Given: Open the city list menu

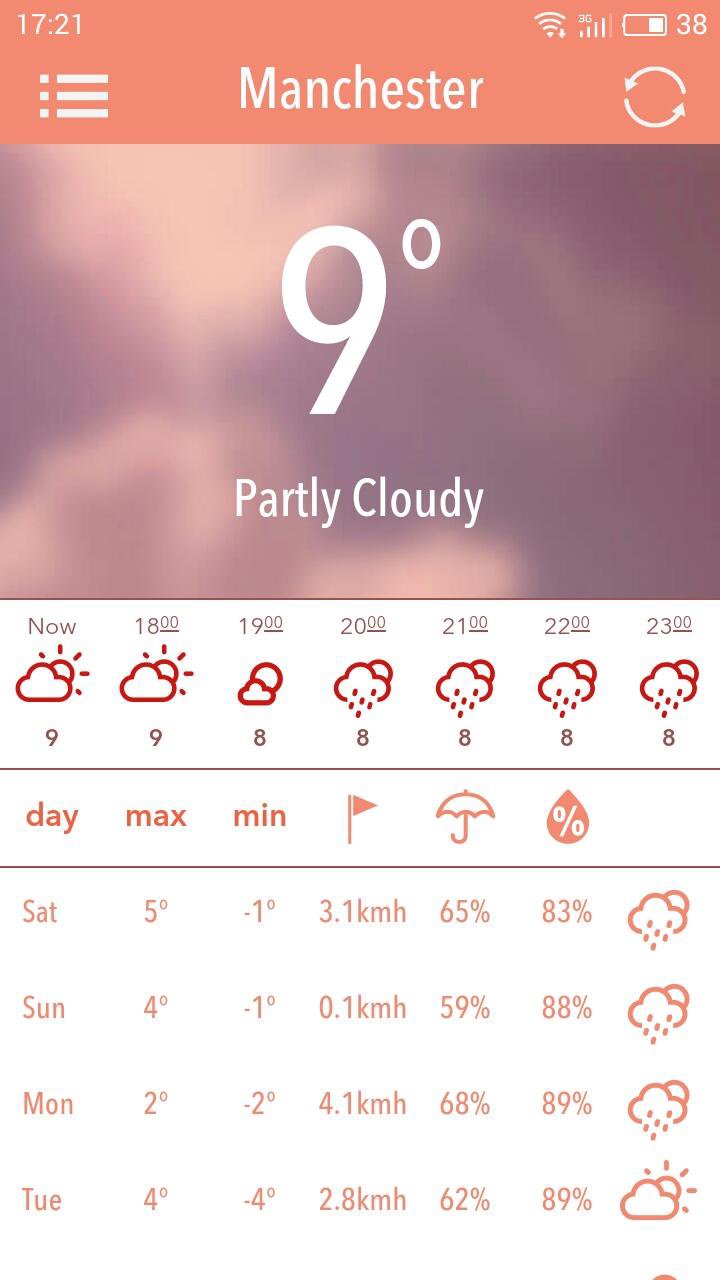Looking at the screenshot, I should [75, 96].
